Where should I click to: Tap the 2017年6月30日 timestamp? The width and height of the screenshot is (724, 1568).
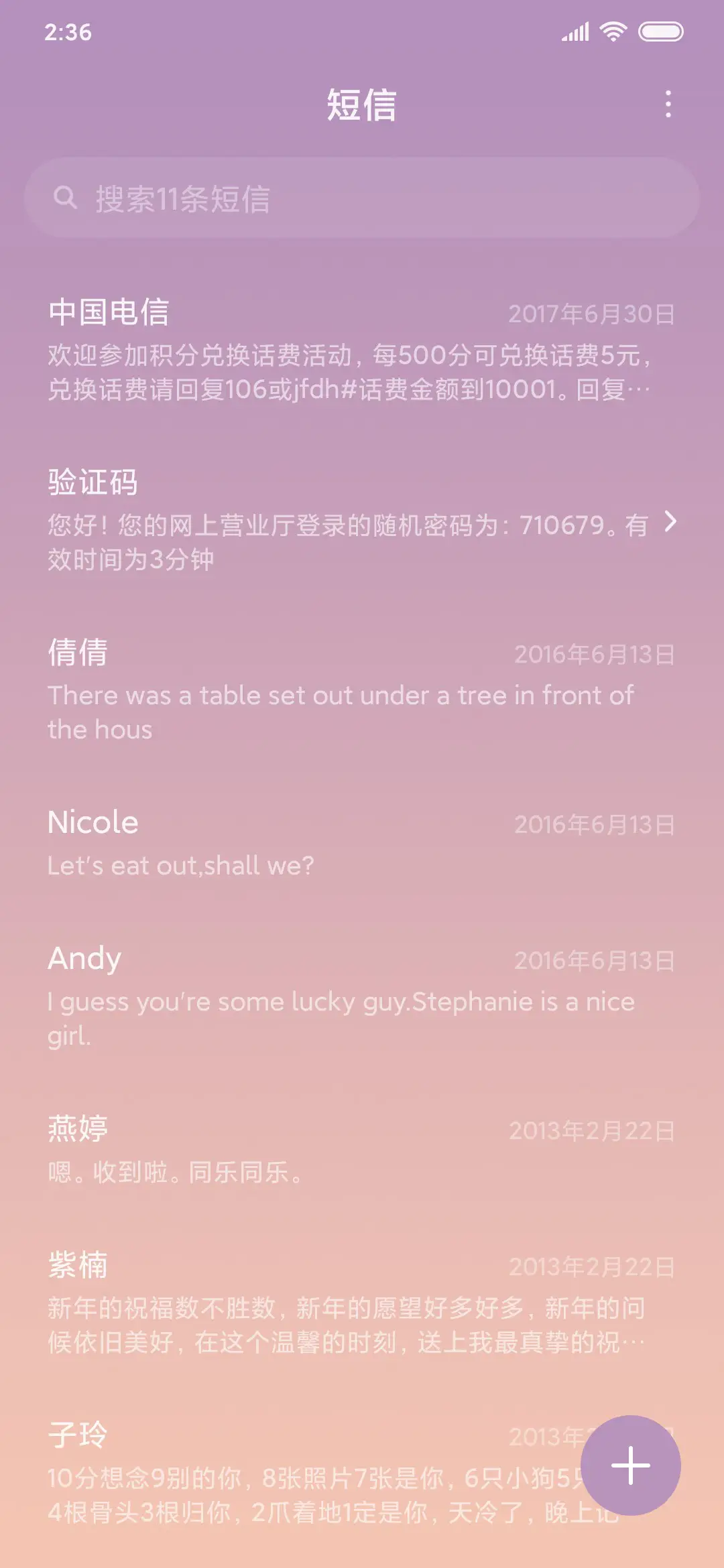pos(592,312)
